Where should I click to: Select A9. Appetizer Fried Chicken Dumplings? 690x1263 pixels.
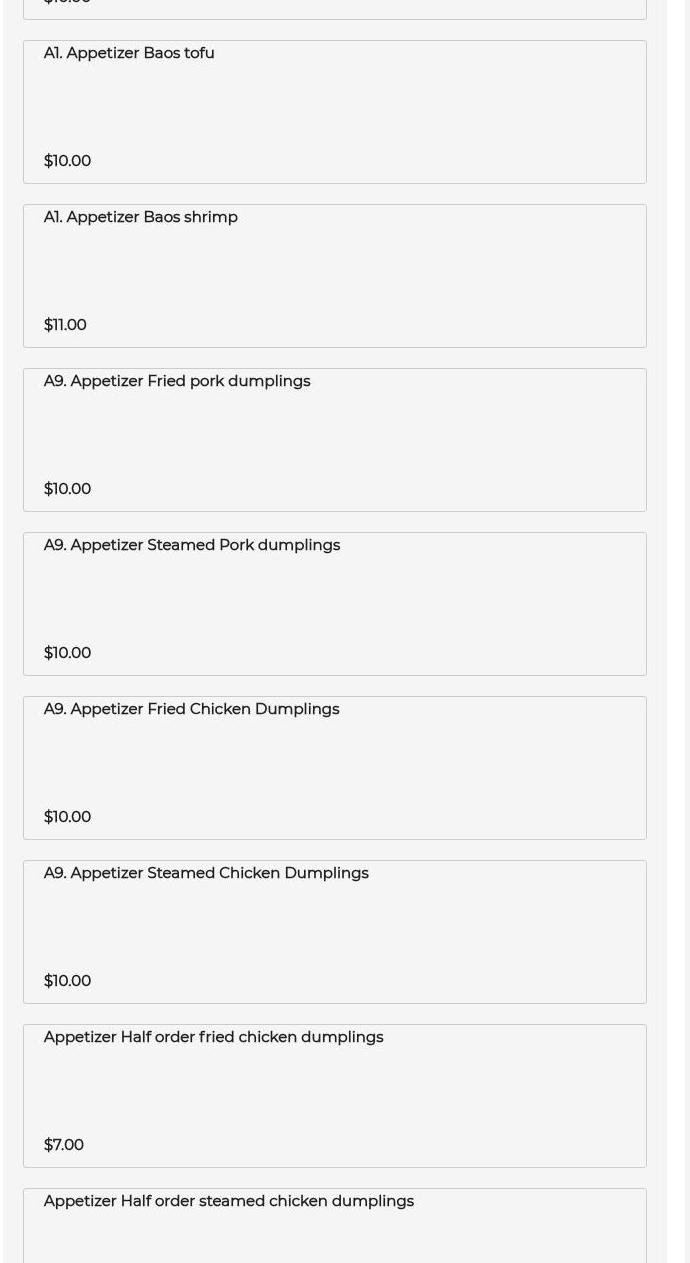click(334, 768)
